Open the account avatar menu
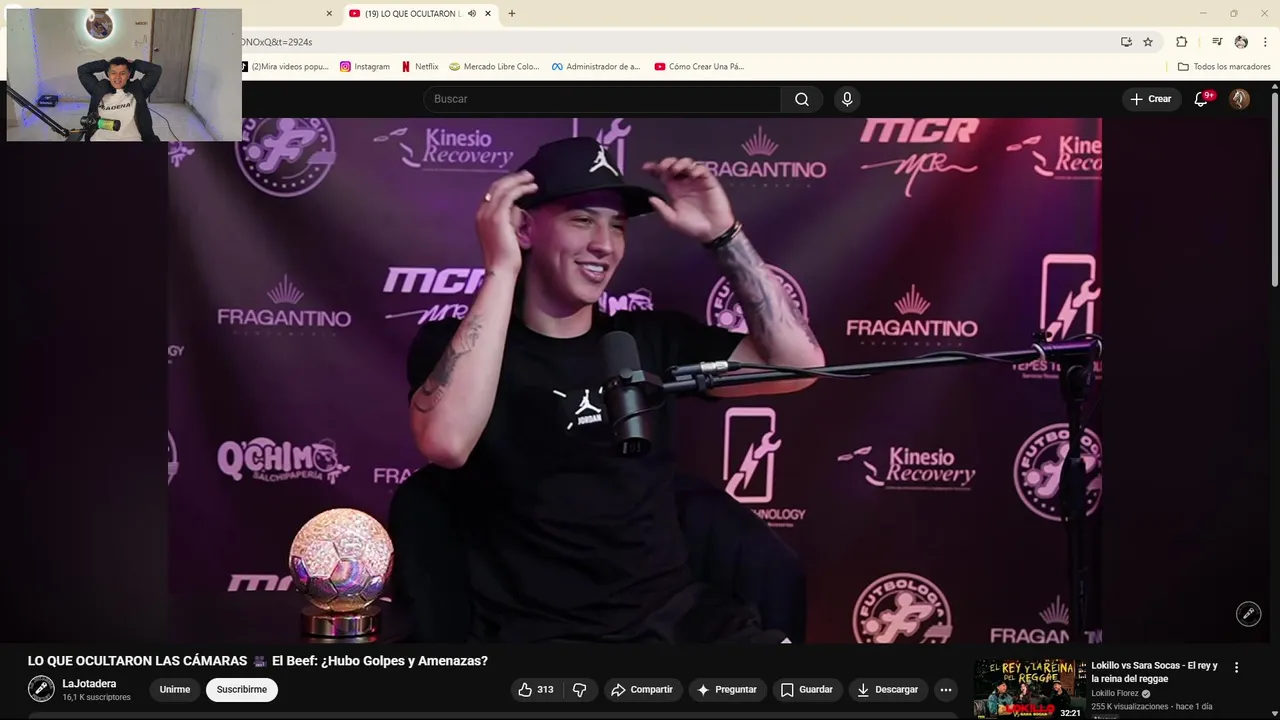 pyautogui.click(x=1239, y=99)
